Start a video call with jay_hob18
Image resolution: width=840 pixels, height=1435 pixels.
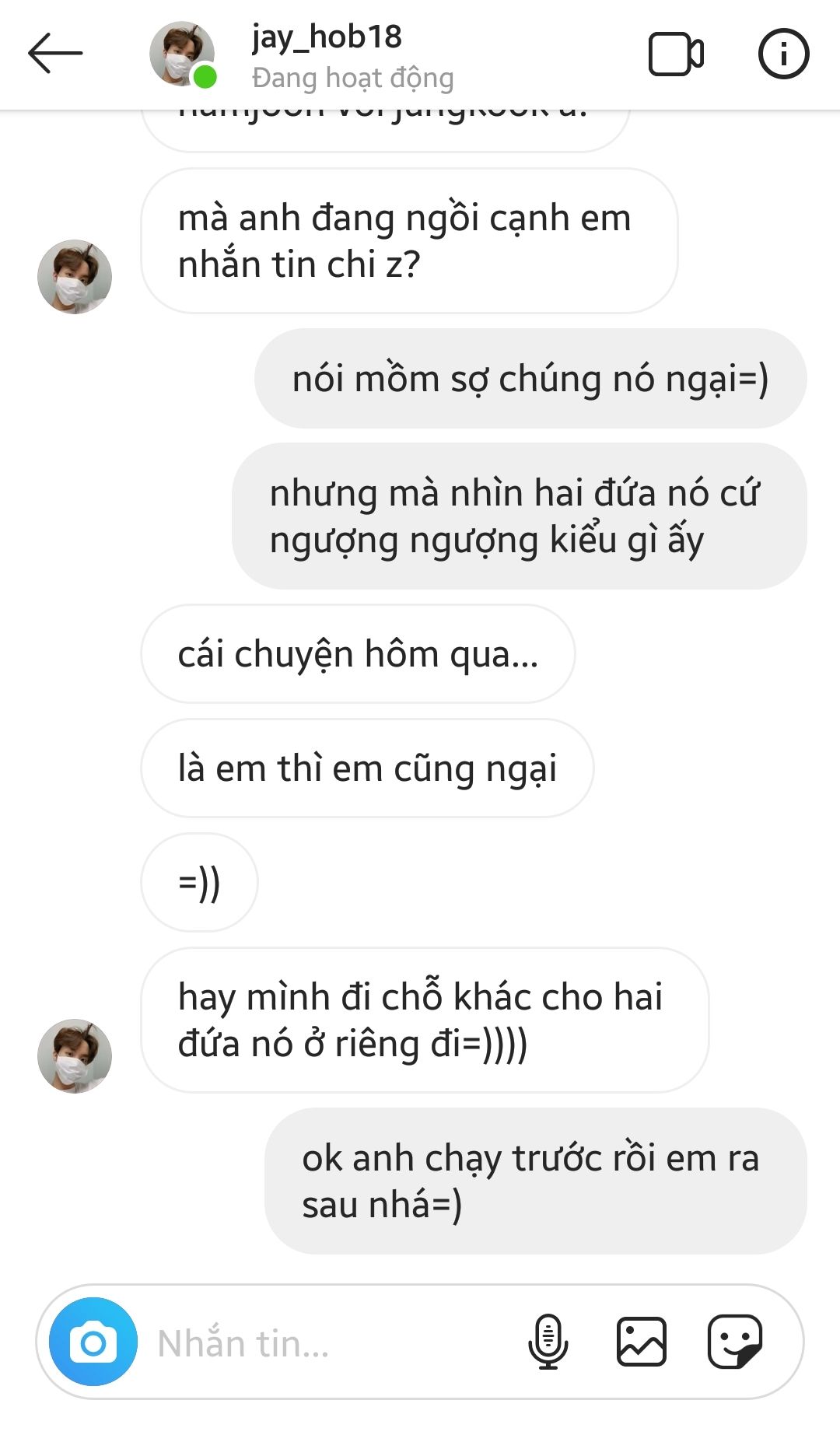[x=676, y=54]
